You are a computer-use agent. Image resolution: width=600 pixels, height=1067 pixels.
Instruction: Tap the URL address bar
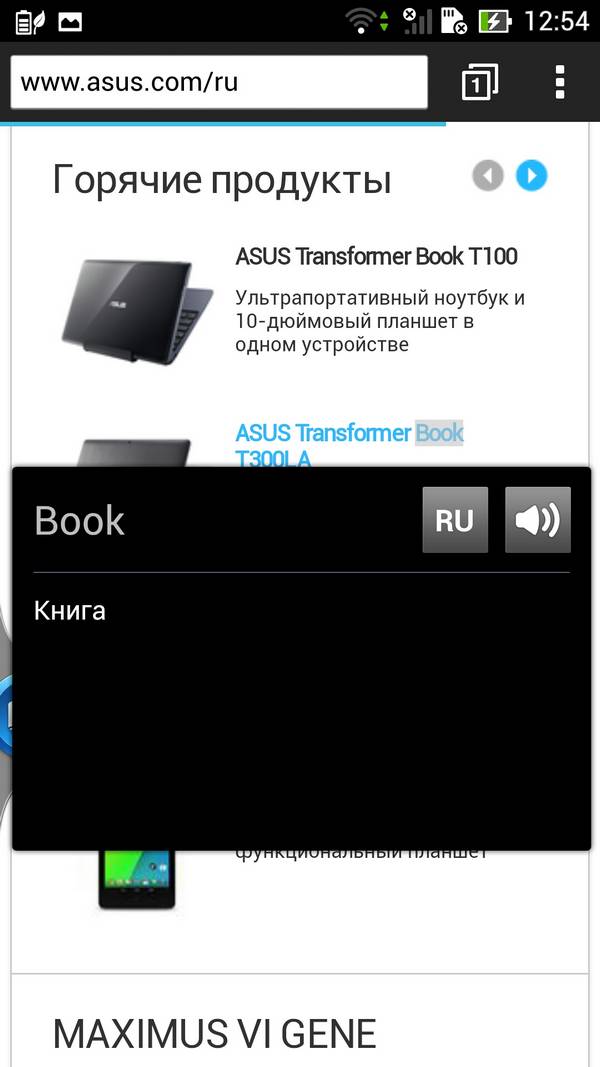[218, 82]
